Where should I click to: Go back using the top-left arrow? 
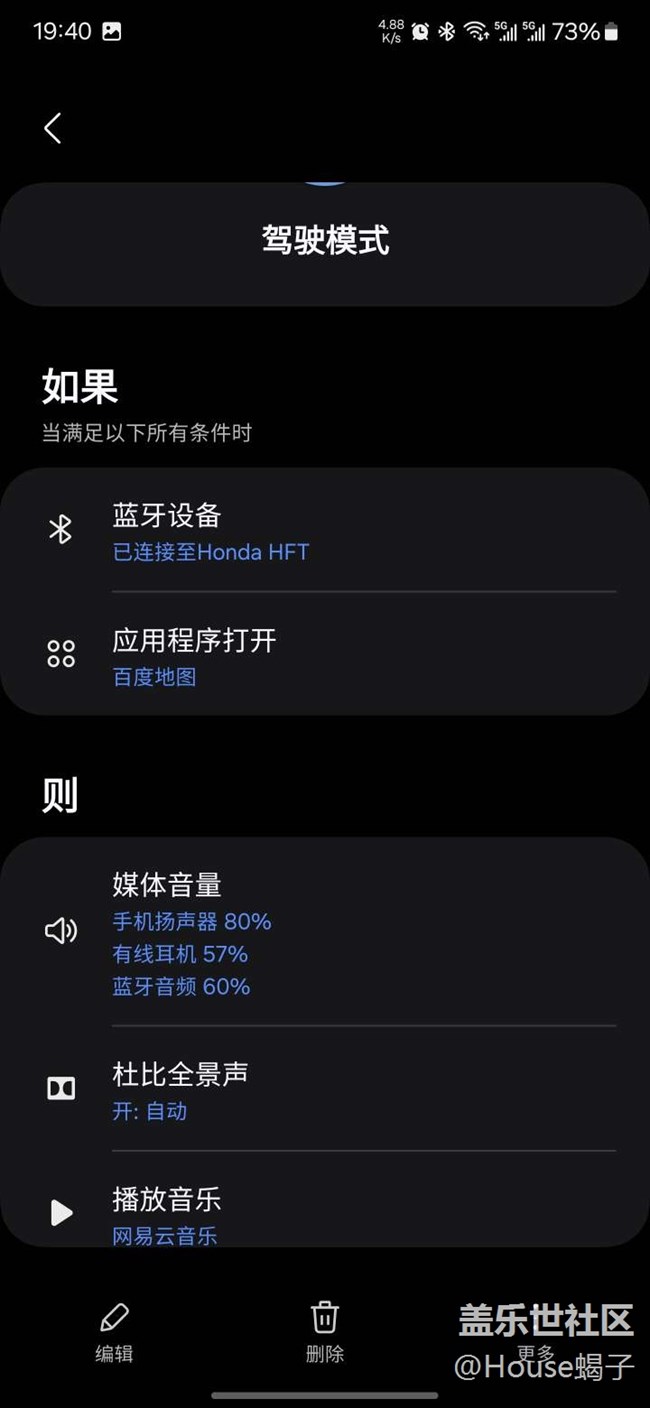(x=53, y=128)
